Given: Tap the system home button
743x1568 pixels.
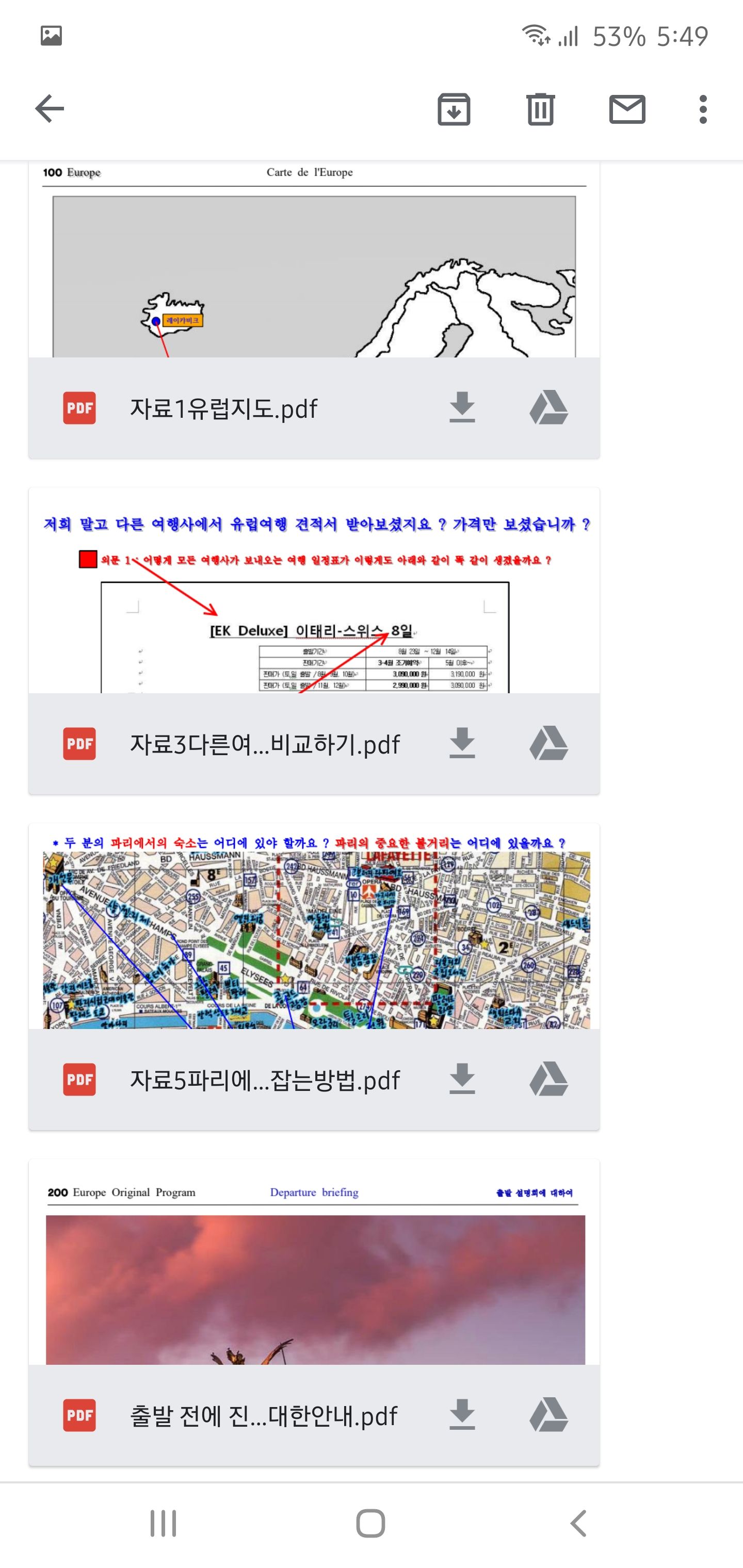Looking at the screenshot, I should 370,1524.
